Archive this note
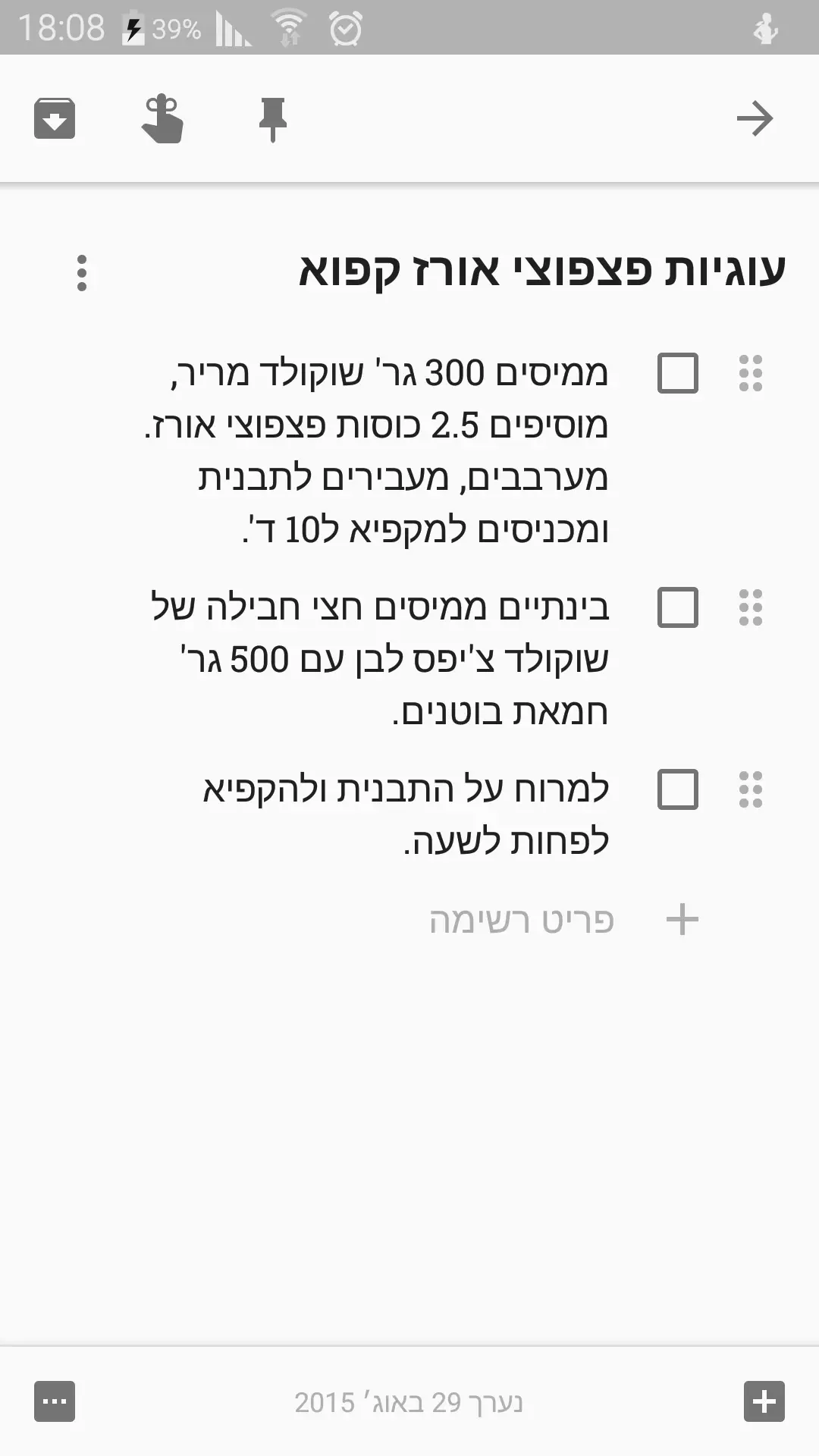Screen dimensions: 819x1456 55,119
